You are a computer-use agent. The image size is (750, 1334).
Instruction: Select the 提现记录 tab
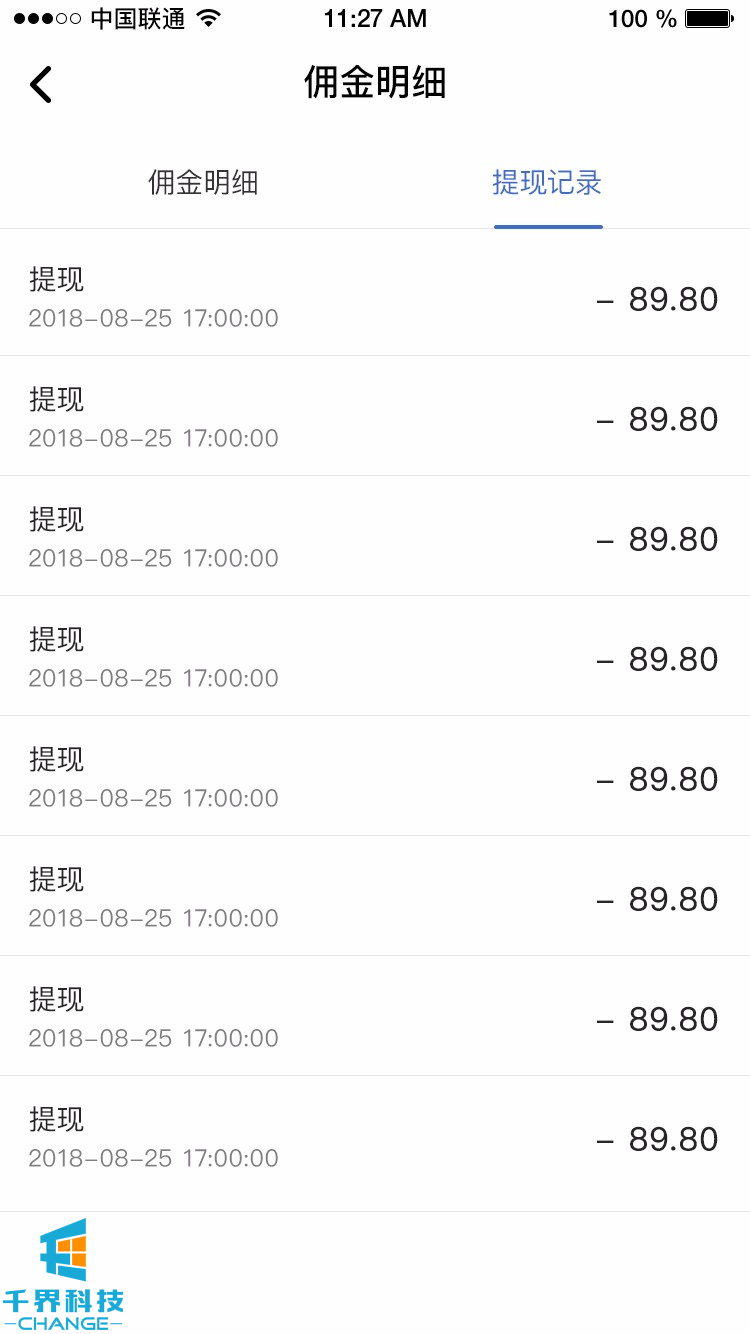tap(547, 183)
